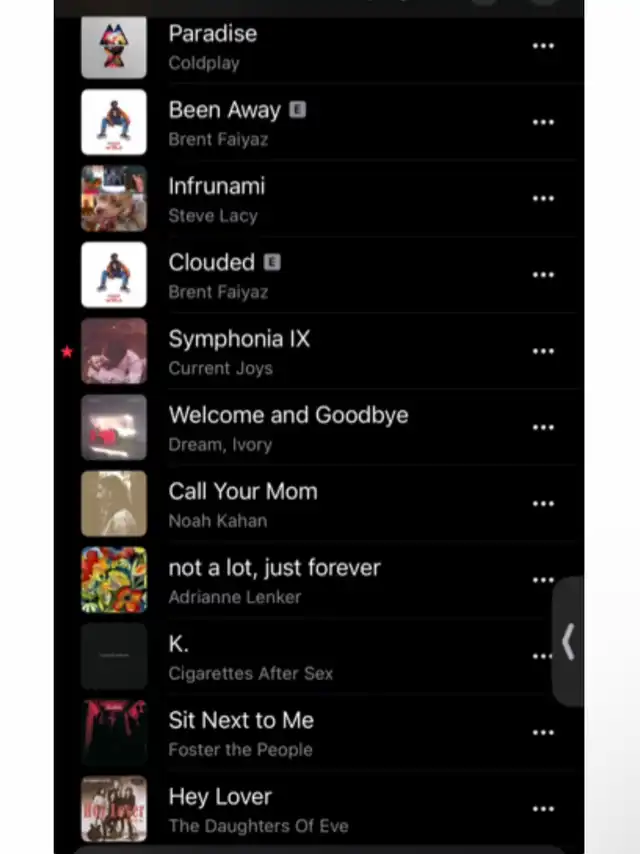Open more options for Sit Next to Me
The image size is (640, 854).
pos(543,733)
